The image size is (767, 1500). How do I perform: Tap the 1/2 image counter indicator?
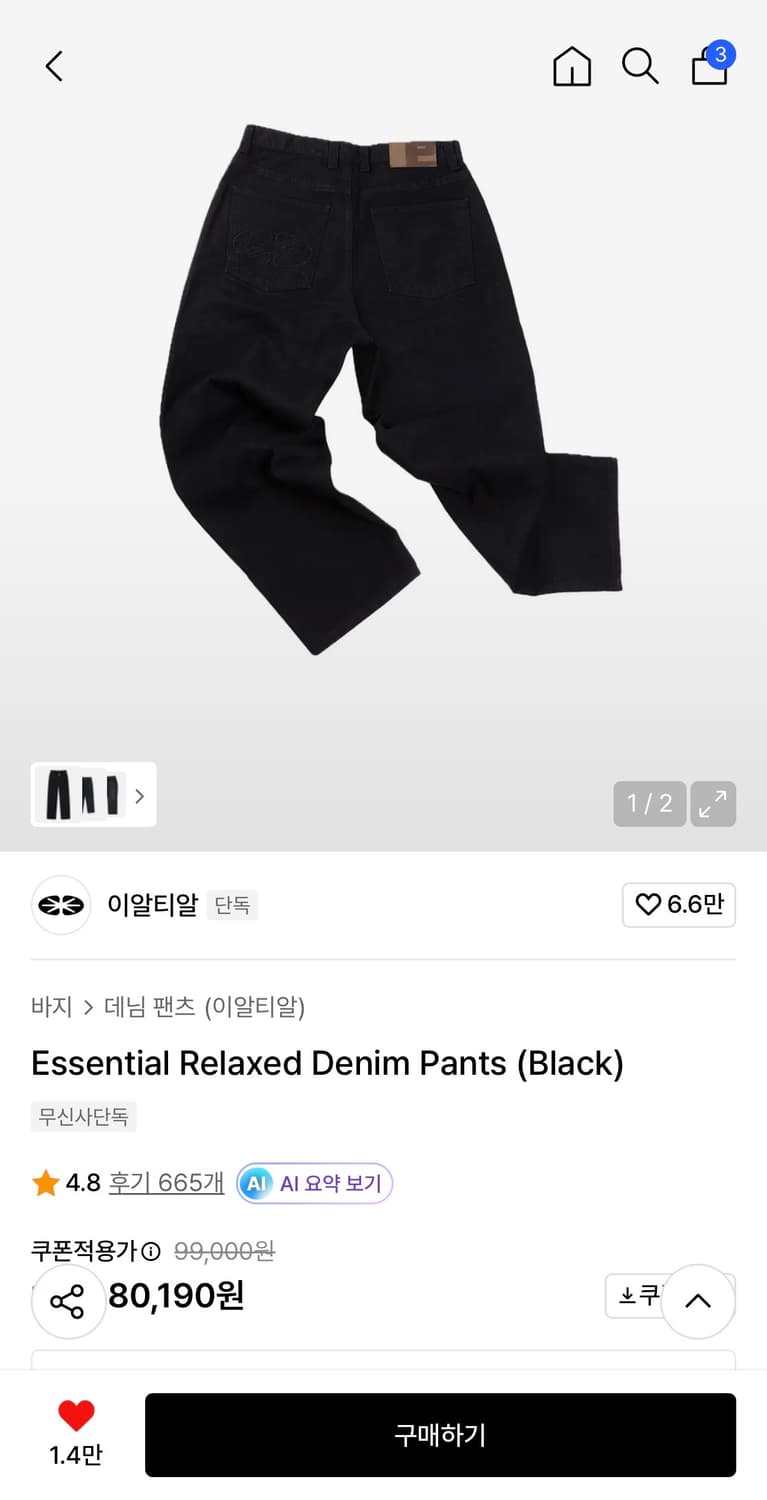649,803
